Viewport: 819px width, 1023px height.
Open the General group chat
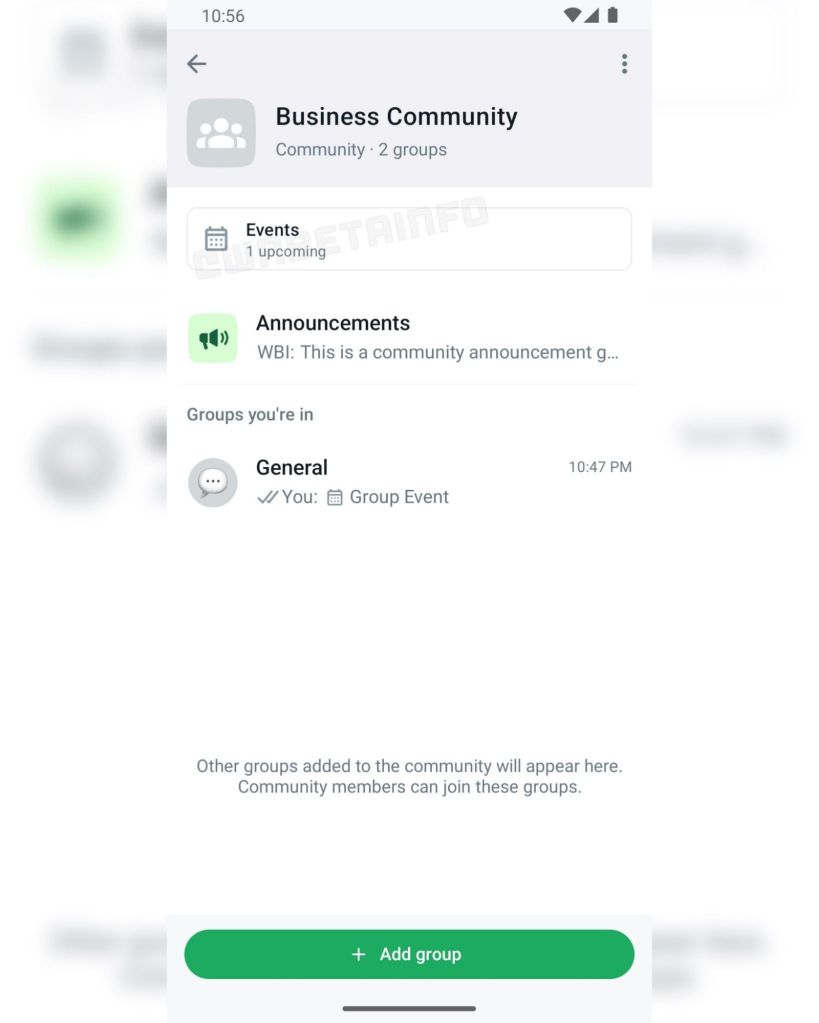[x=408, y=482]
